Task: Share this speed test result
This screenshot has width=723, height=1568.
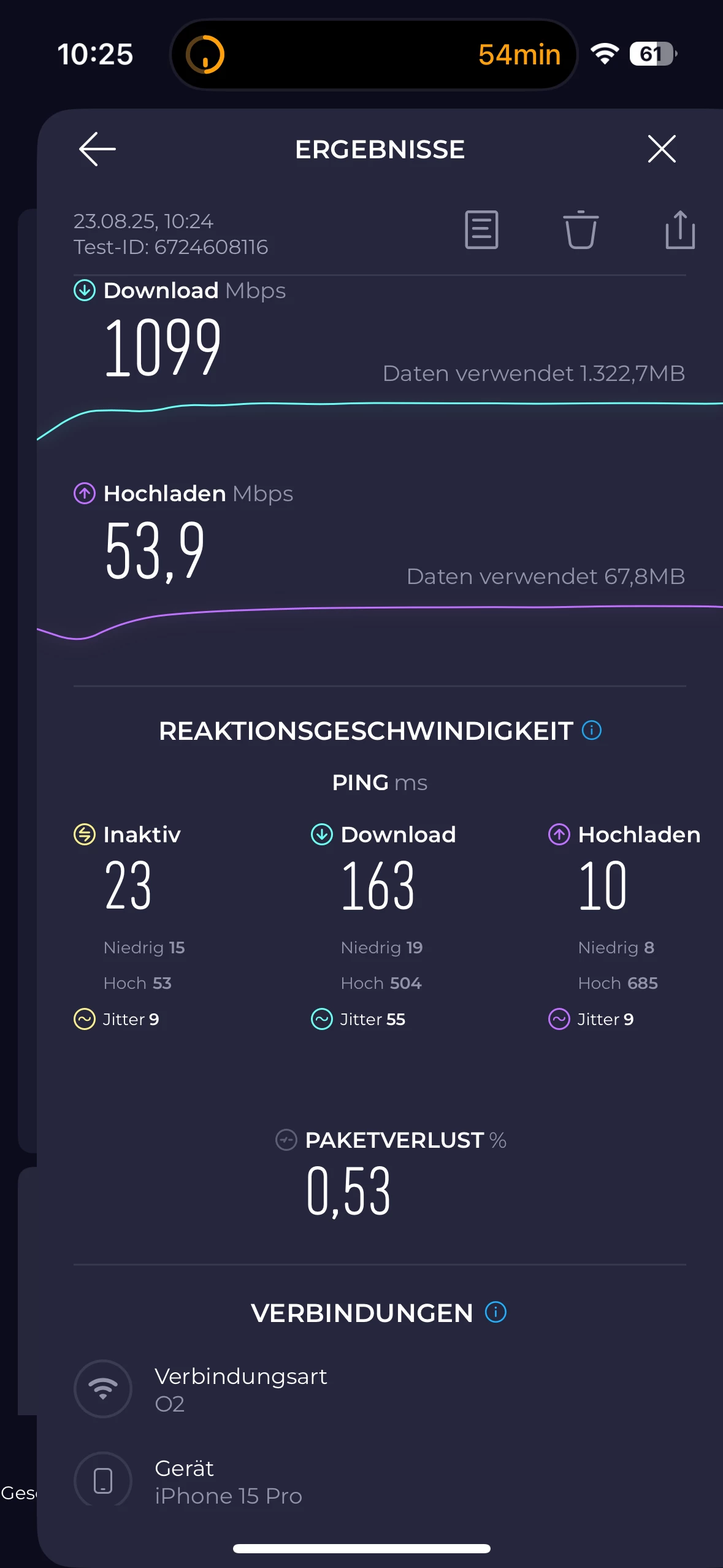Action: pos(679,230)
